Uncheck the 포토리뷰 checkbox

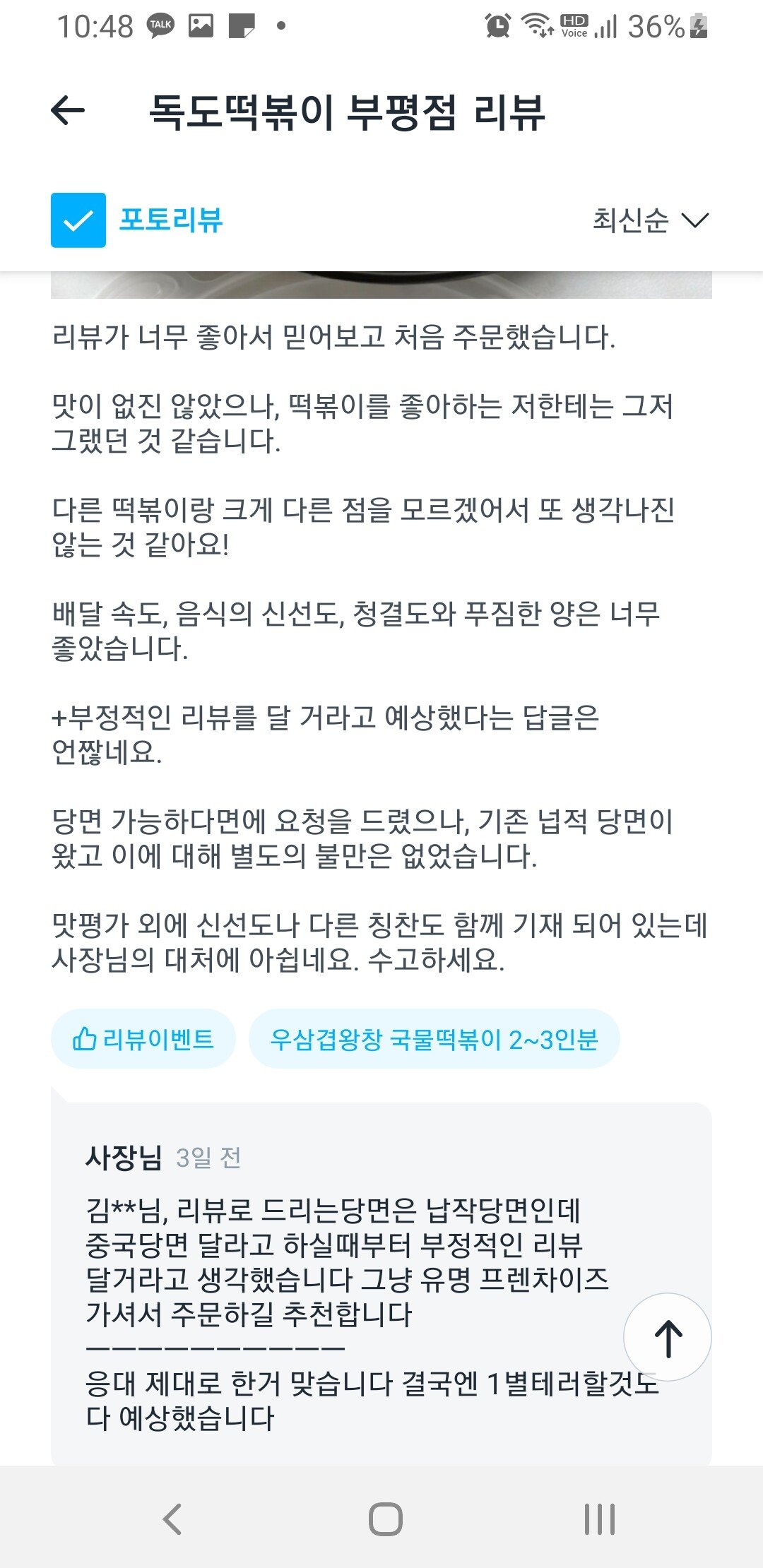(x=78, y=220)
